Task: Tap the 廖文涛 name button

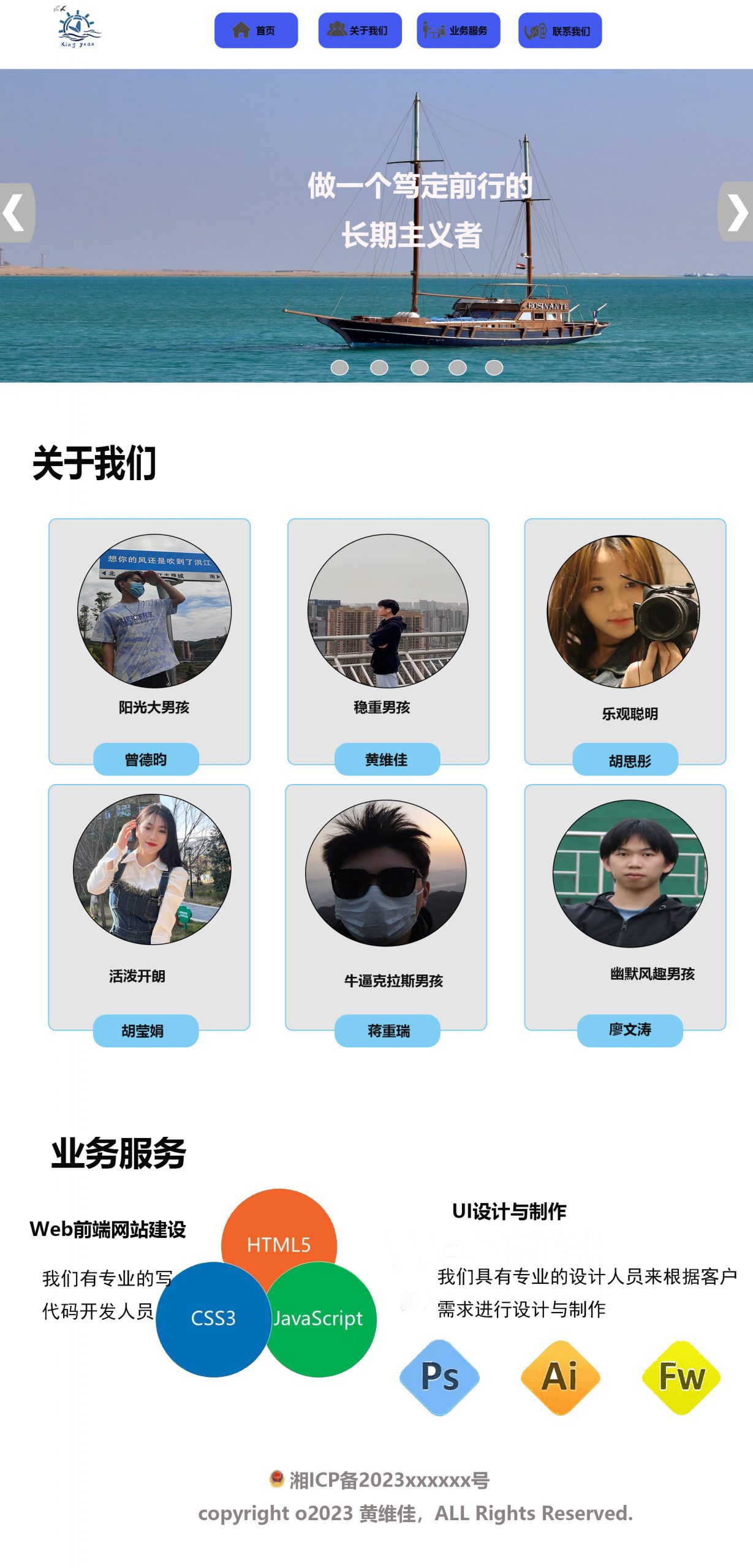Action: 629,1029
